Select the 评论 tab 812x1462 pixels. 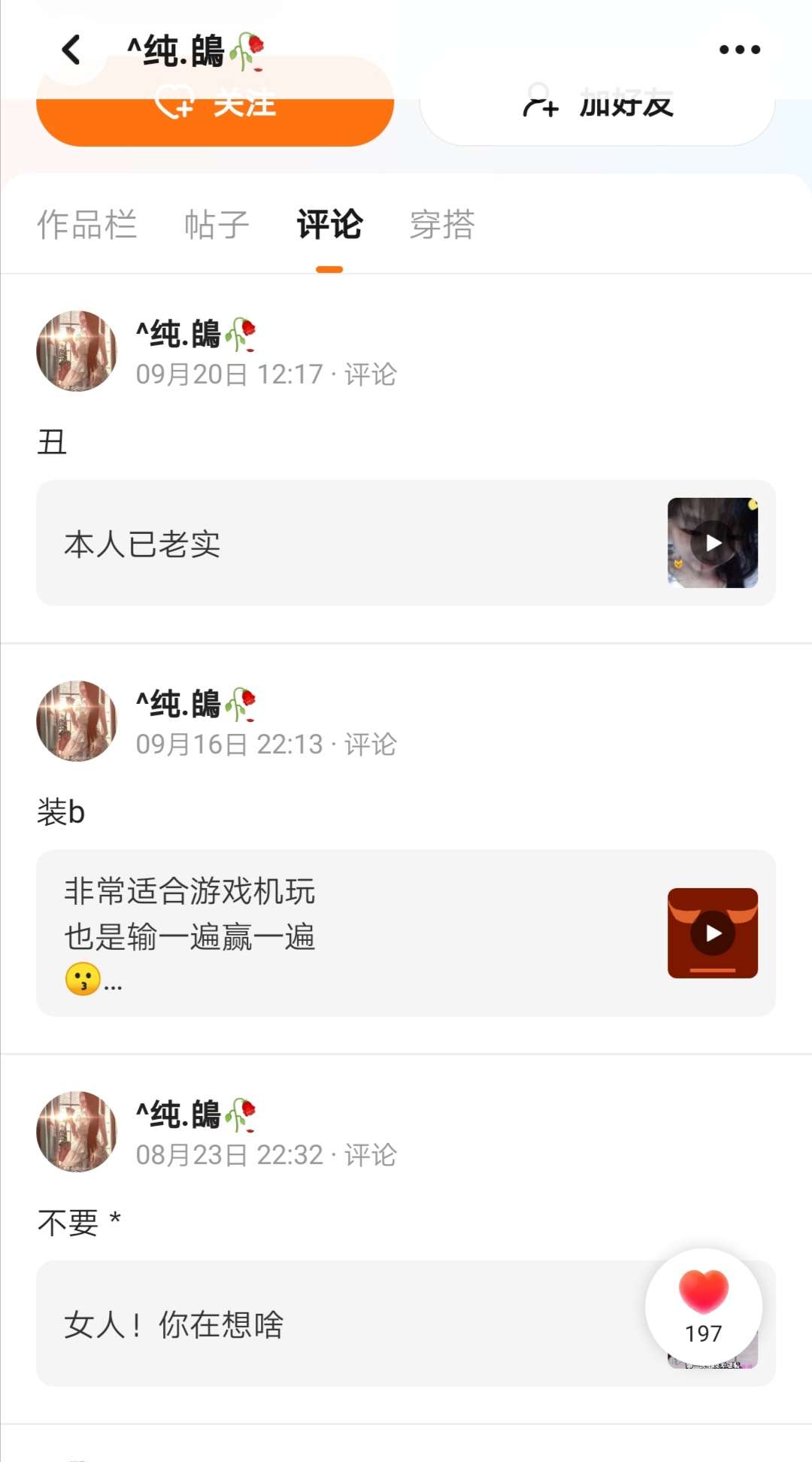click(x=329, y=225)
